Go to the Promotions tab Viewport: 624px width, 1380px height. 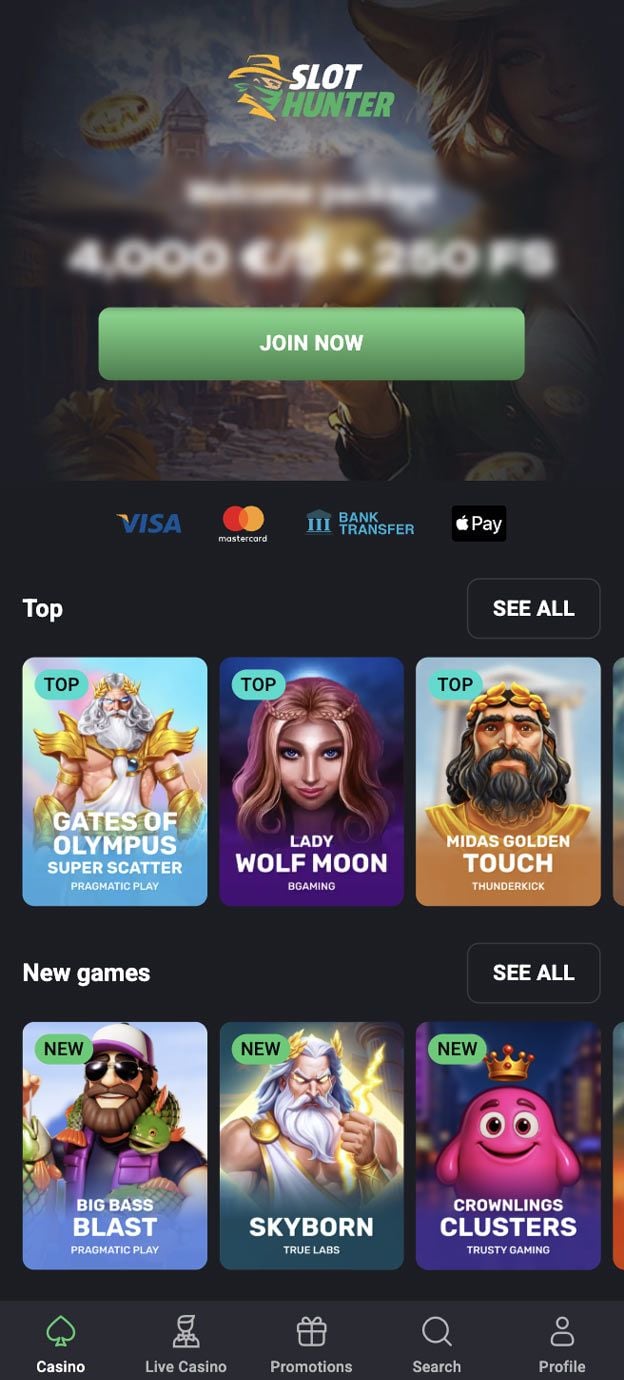[x=311, y=1345]
